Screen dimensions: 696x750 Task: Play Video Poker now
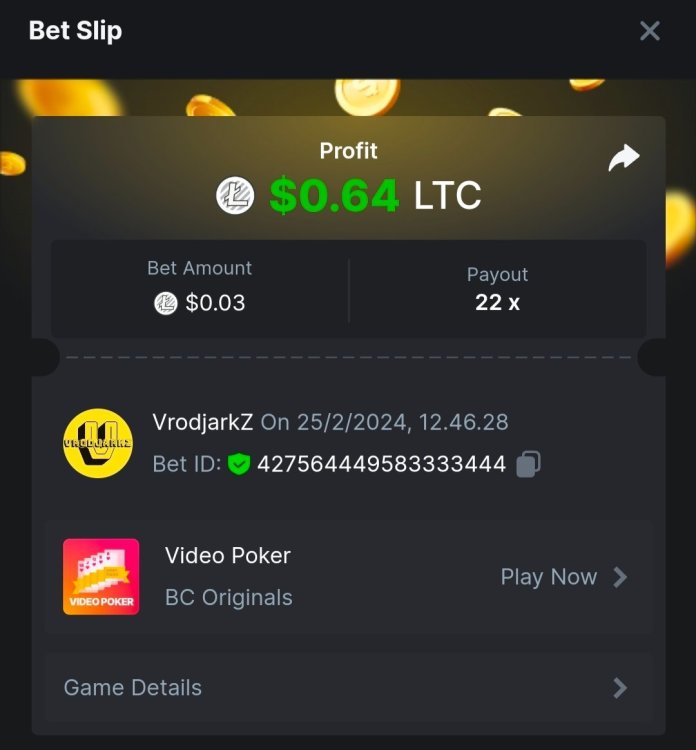pos(563,577)
